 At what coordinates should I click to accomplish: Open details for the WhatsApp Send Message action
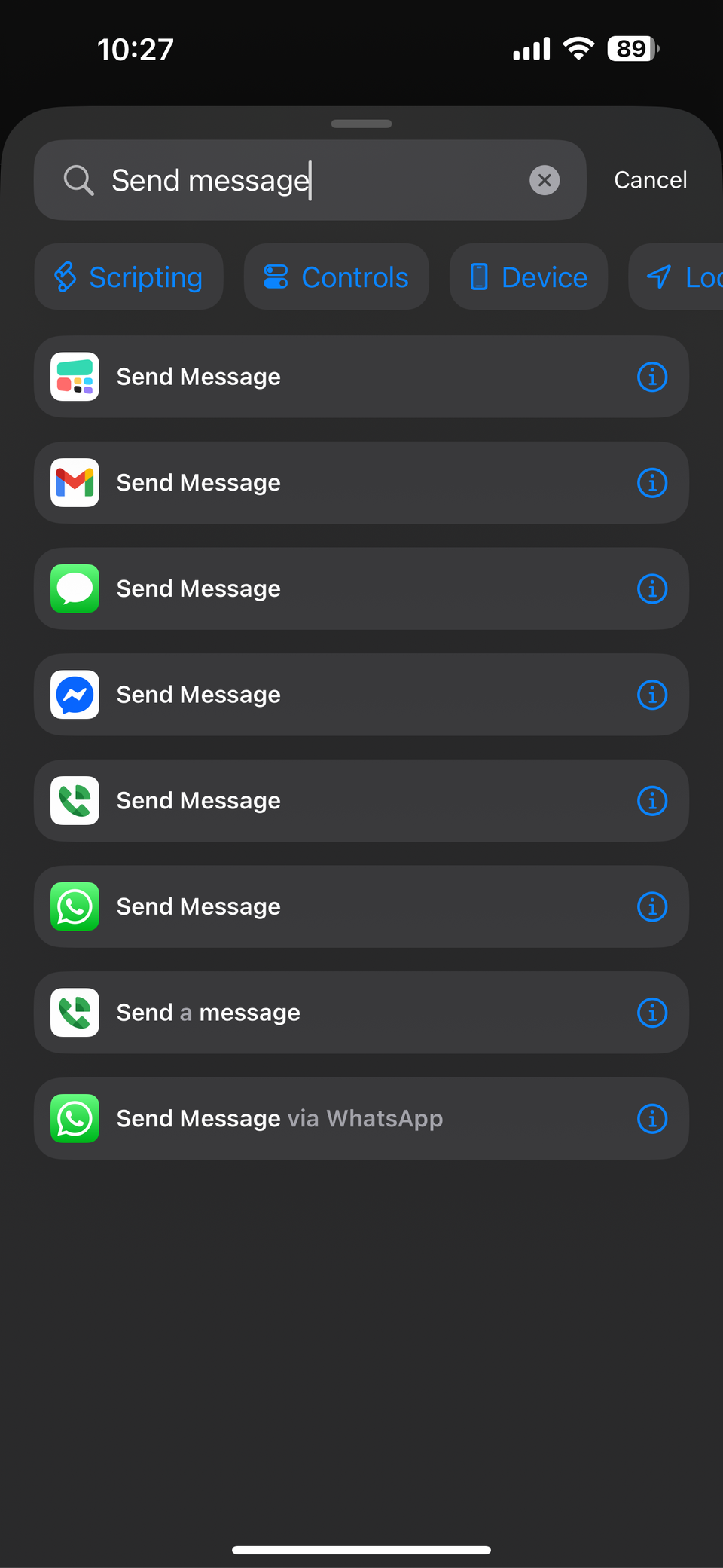(652, 907)
